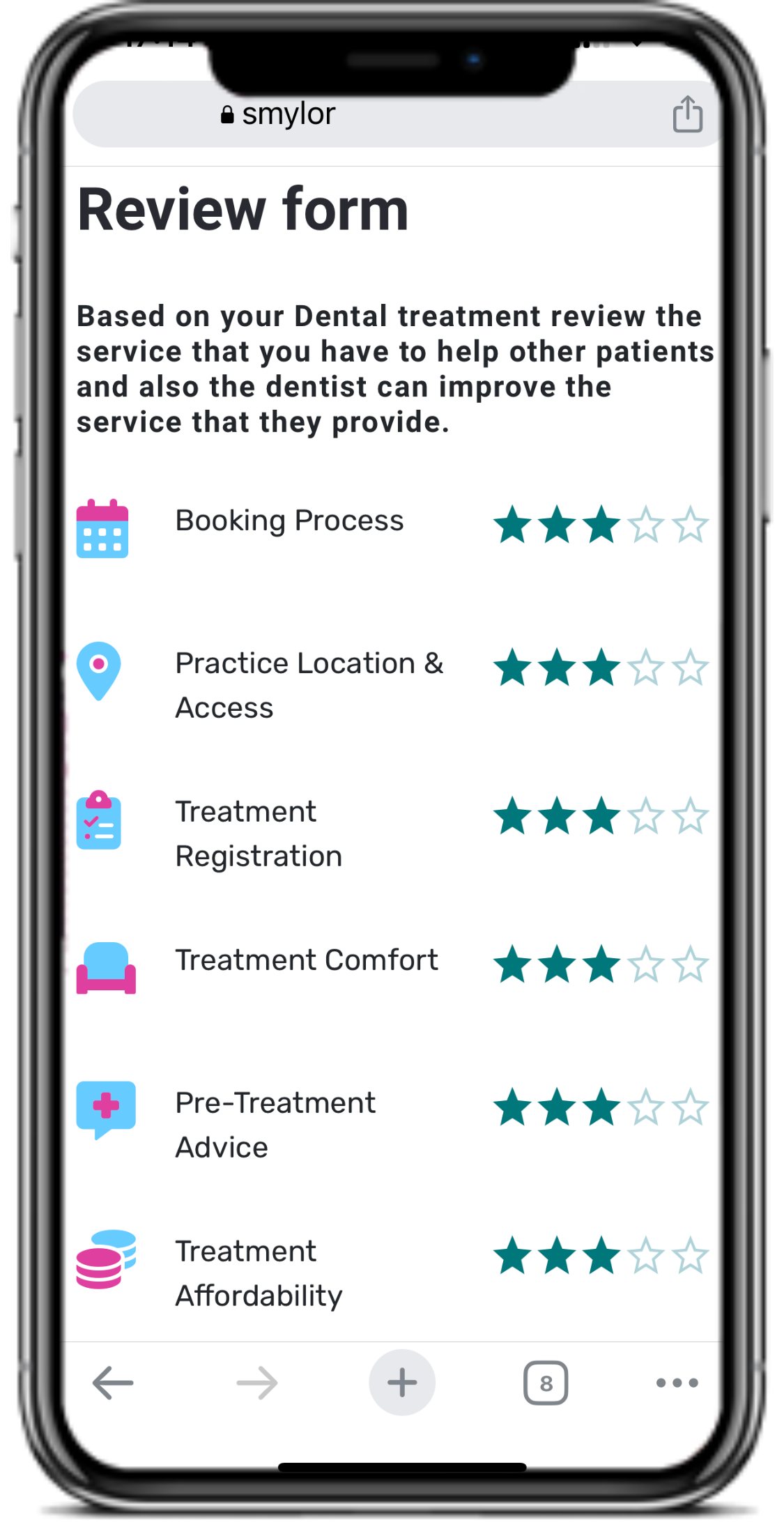Viewport: 784px width, 1522px height.
Task: Go back to the previous page
Action: [x=113, y=1383]
